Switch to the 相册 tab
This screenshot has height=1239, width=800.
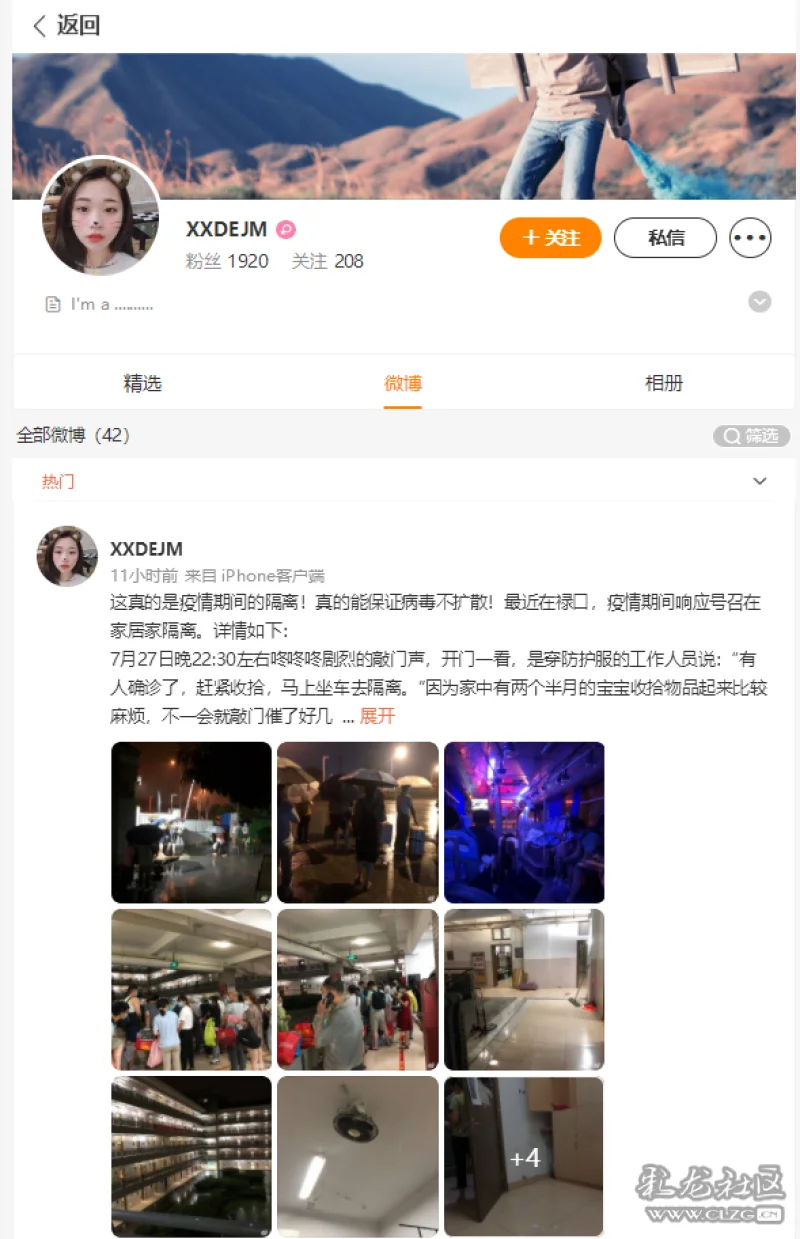point(663,383)
